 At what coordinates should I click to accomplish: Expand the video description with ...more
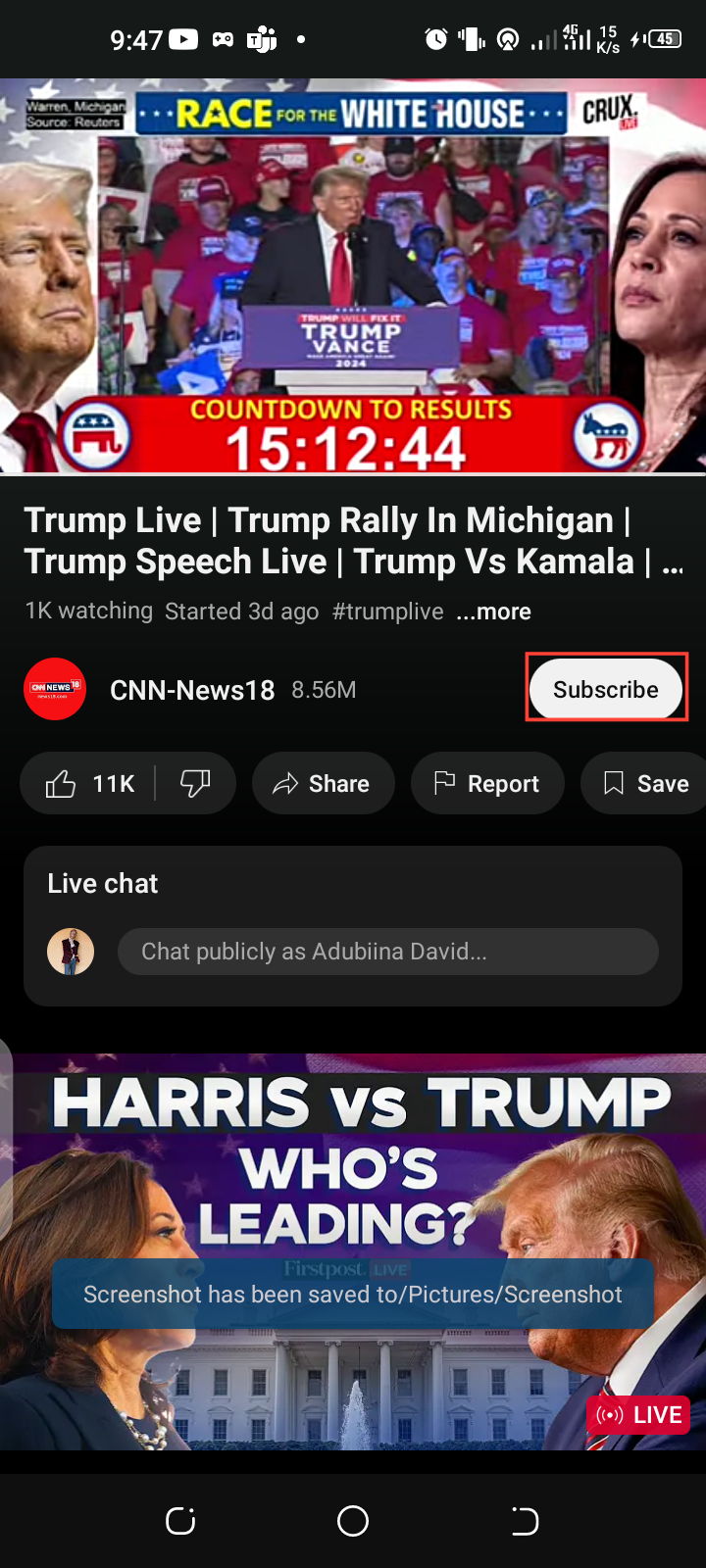point(493,612)
